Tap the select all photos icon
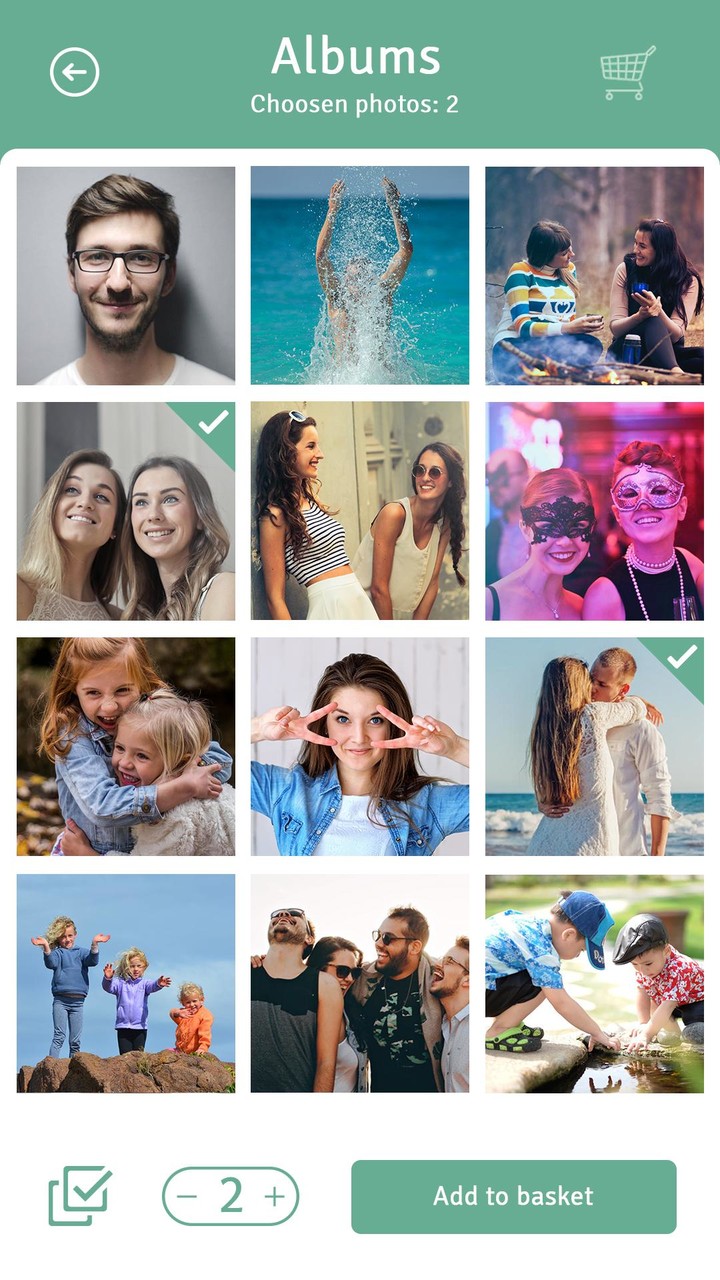 80,1196
